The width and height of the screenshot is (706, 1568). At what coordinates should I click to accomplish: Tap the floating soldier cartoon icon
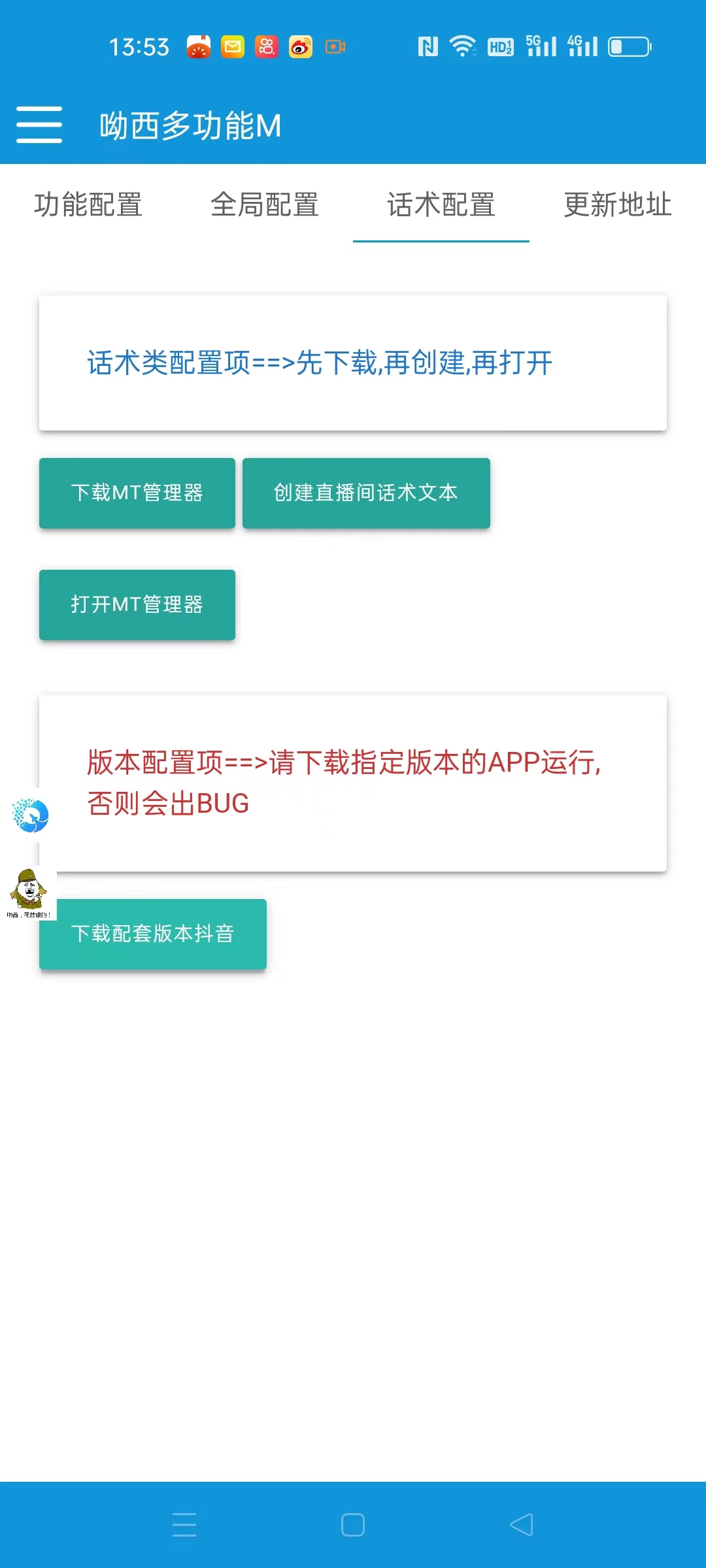(x=28, y=892)
